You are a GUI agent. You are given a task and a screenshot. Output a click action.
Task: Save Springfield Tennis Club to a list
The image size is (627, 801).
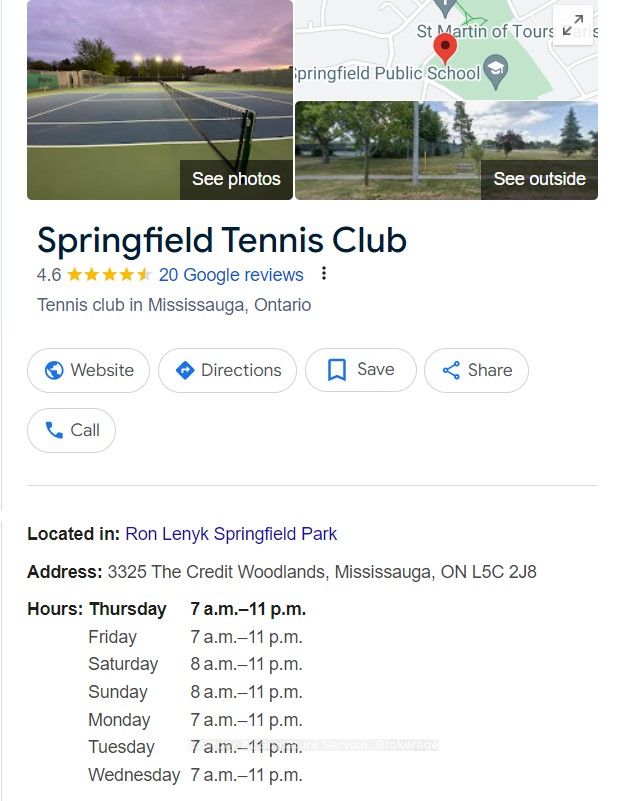(x=361, y=370)
